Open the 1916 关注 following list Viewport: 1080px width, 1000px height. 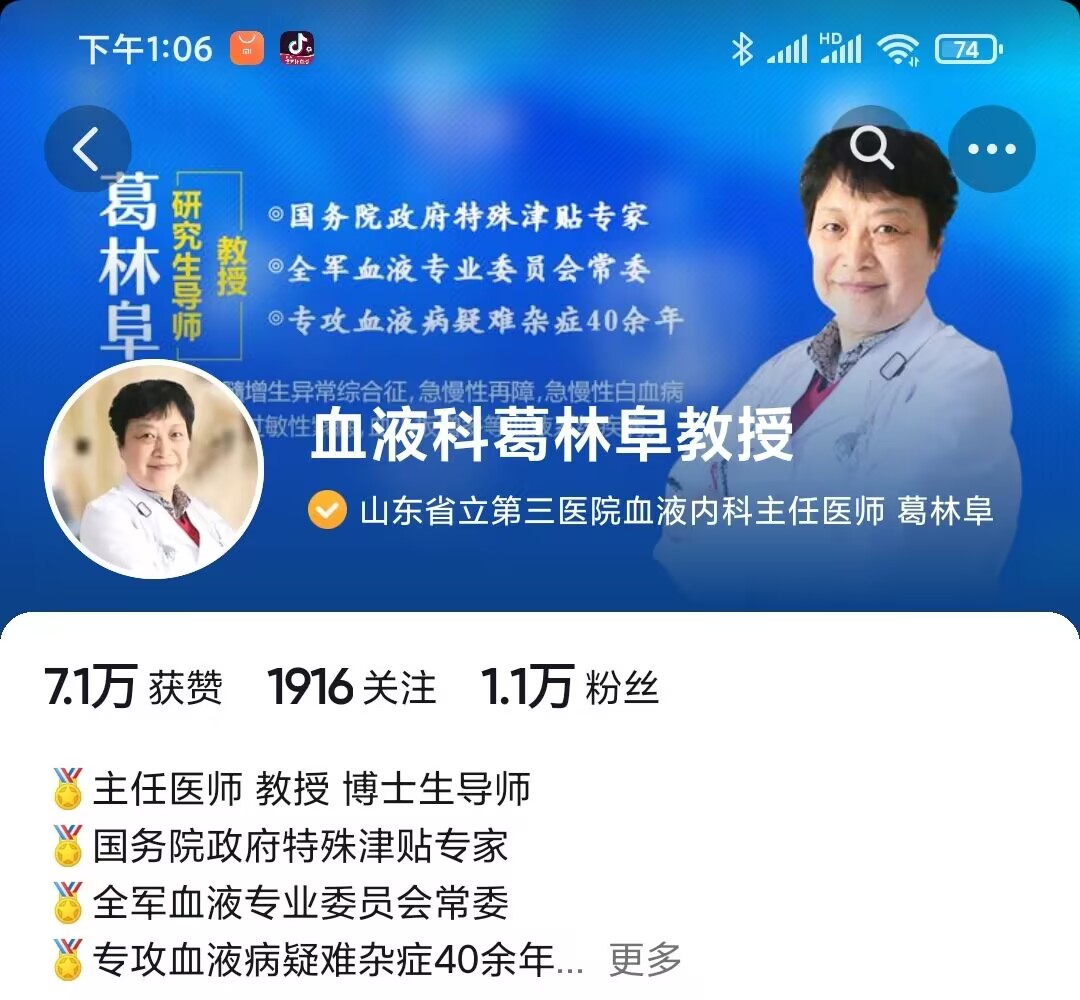352,688
